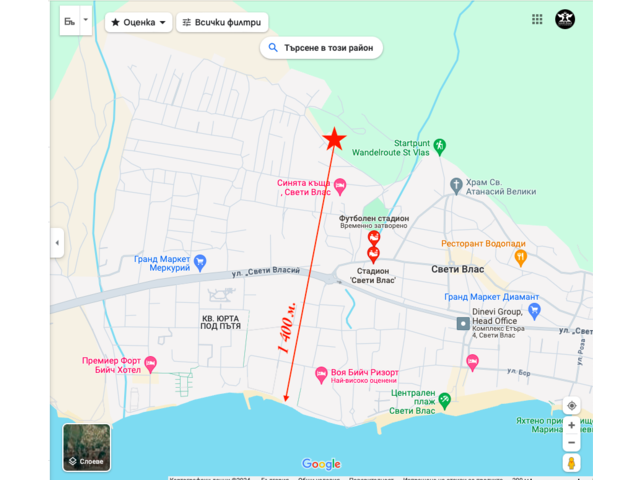Screen dimensions: 640x480
Task: Open Премиер Форт Бийч Хотел marker
Action: (x=151, y=363)
